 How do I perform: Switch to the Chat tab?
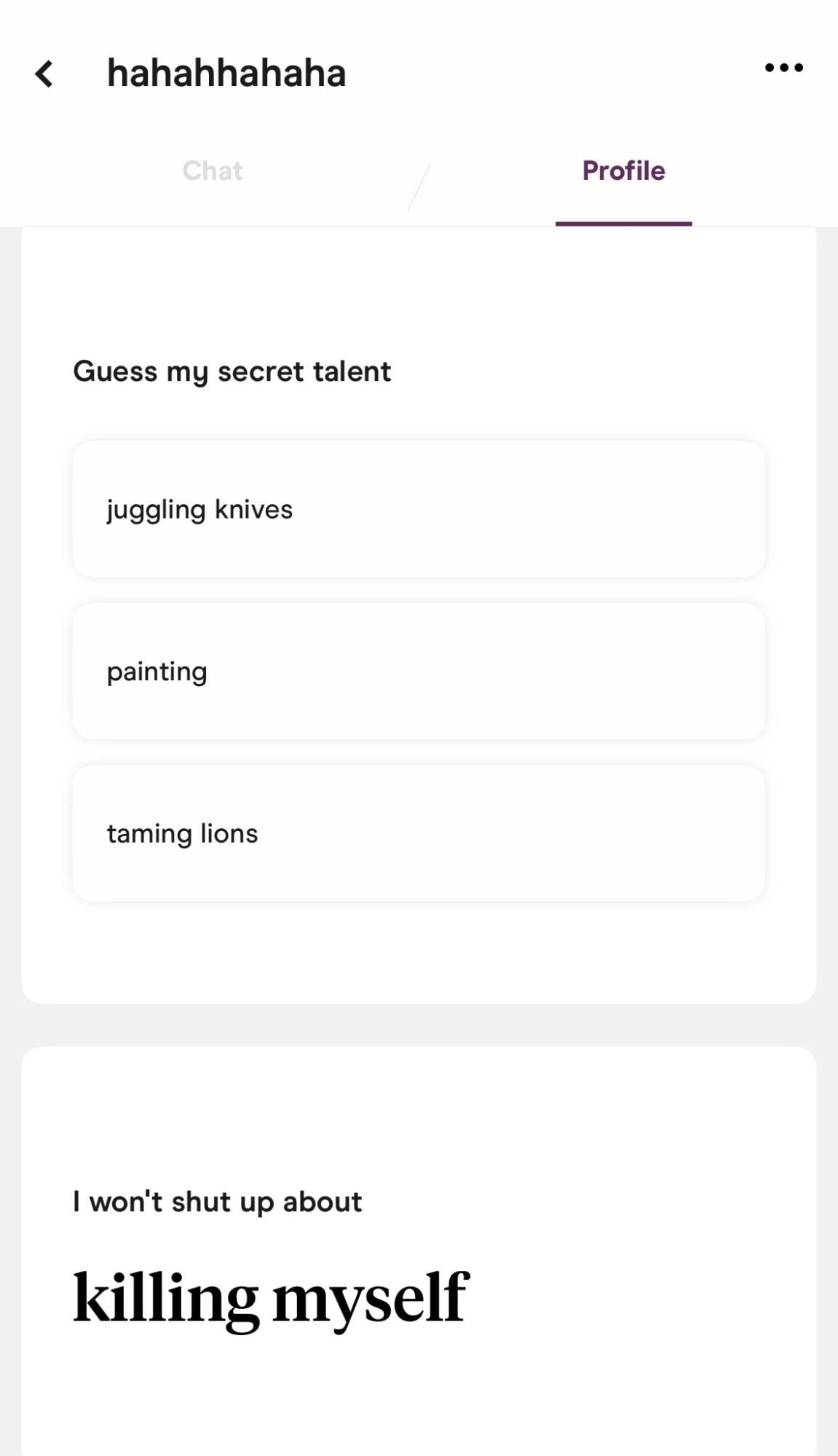212,170
